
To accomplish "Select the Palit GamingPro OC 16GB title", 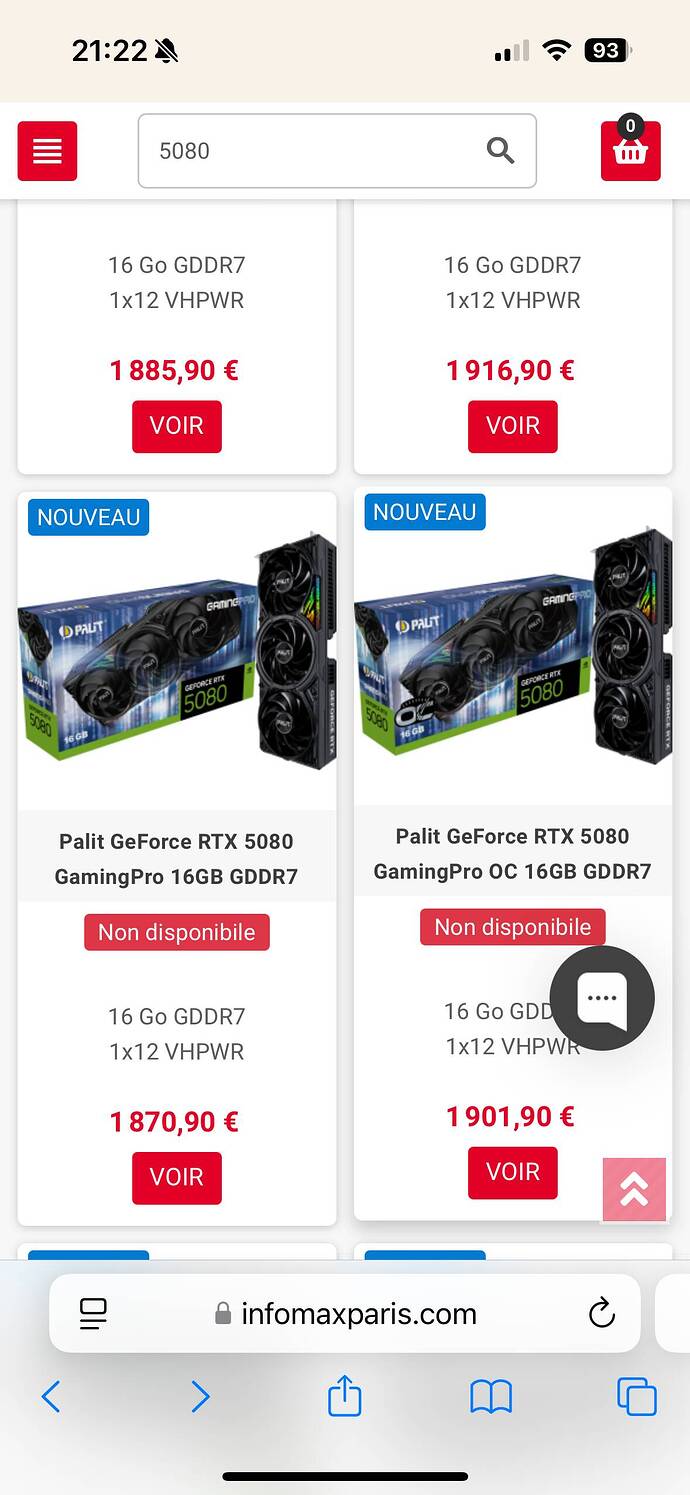I will coord(513,854).
